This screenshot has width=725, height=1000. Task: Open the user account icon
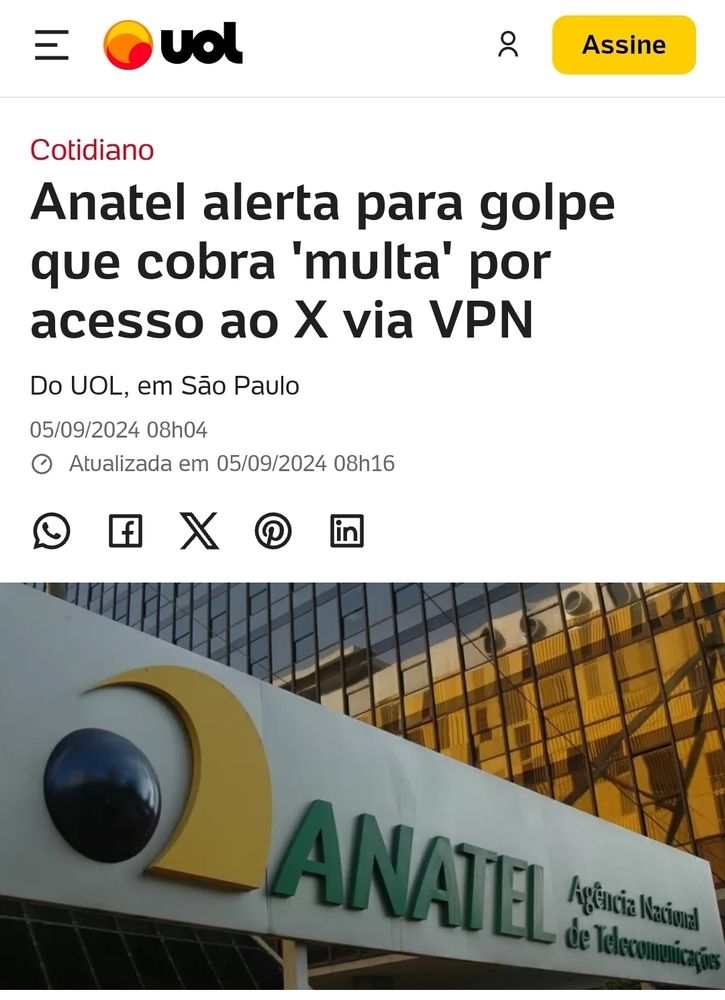click(x=508, y=45)
